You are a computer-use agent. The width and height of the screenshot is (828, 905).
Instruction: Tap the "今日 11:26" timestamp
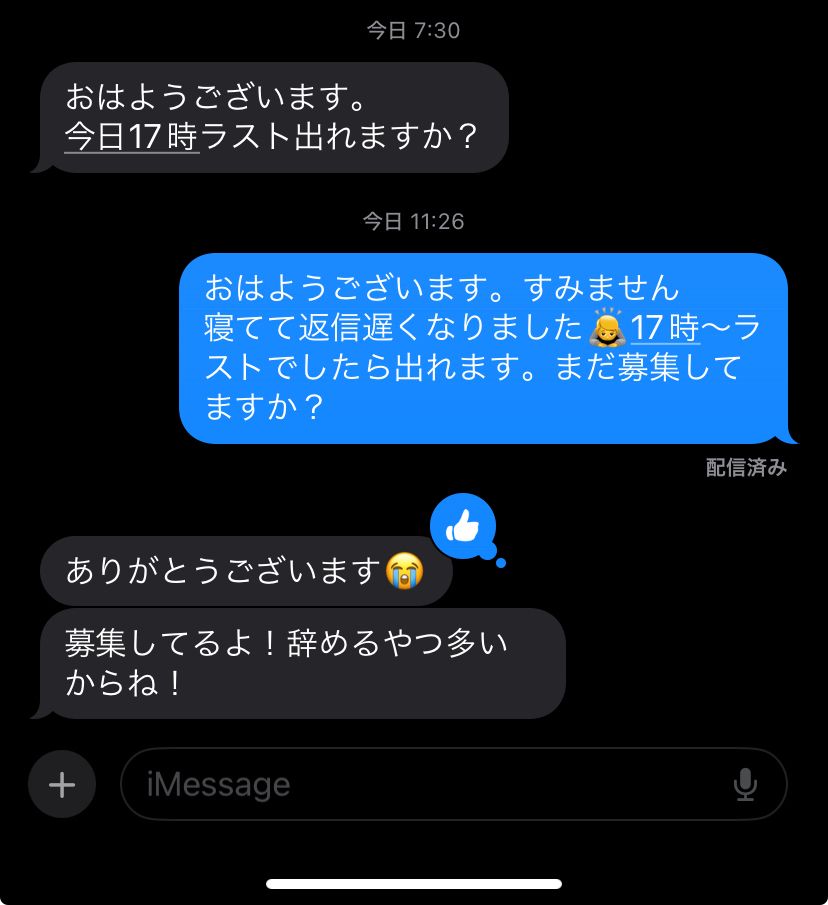pos(413,221)
